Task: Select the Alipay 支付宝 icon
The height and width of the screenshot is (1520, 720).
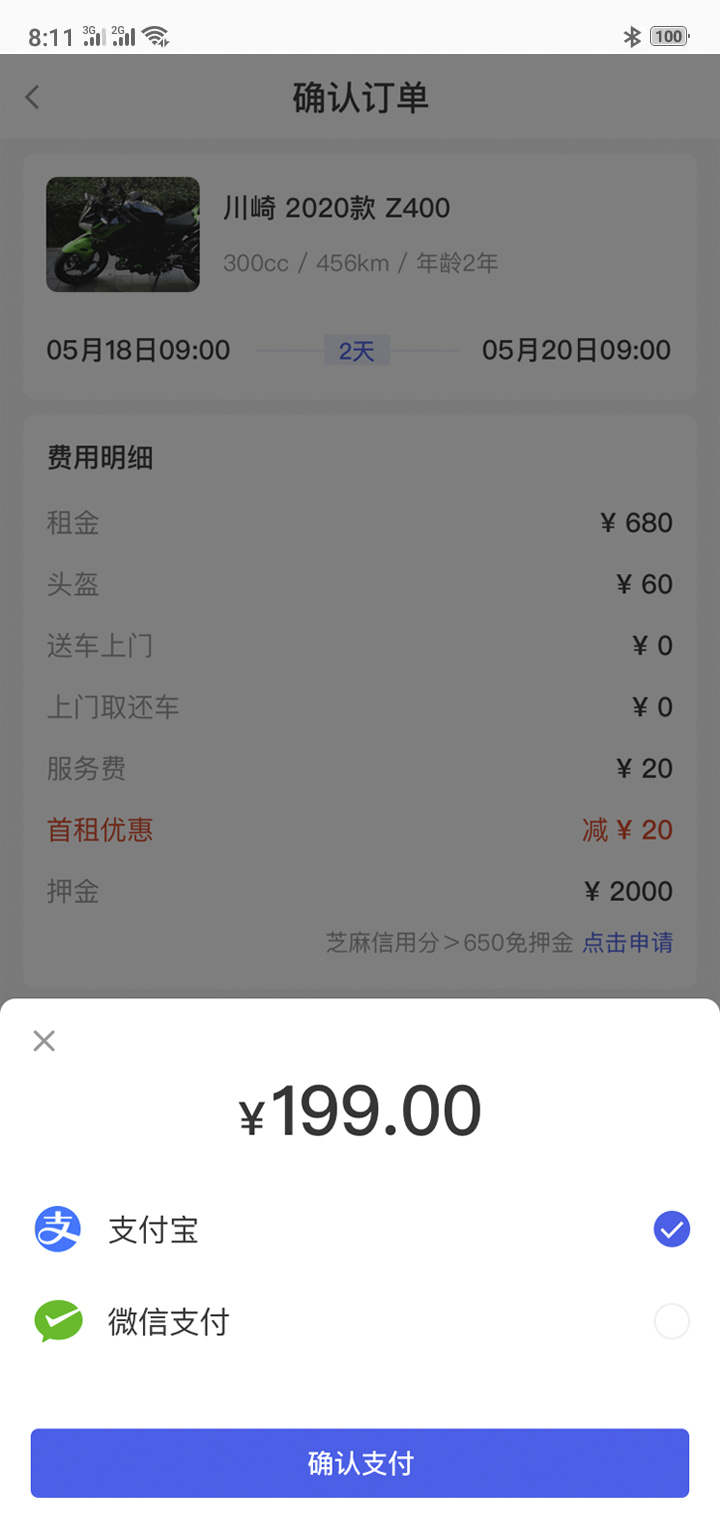Action: pyautogui.click(x=57, y=1229)
